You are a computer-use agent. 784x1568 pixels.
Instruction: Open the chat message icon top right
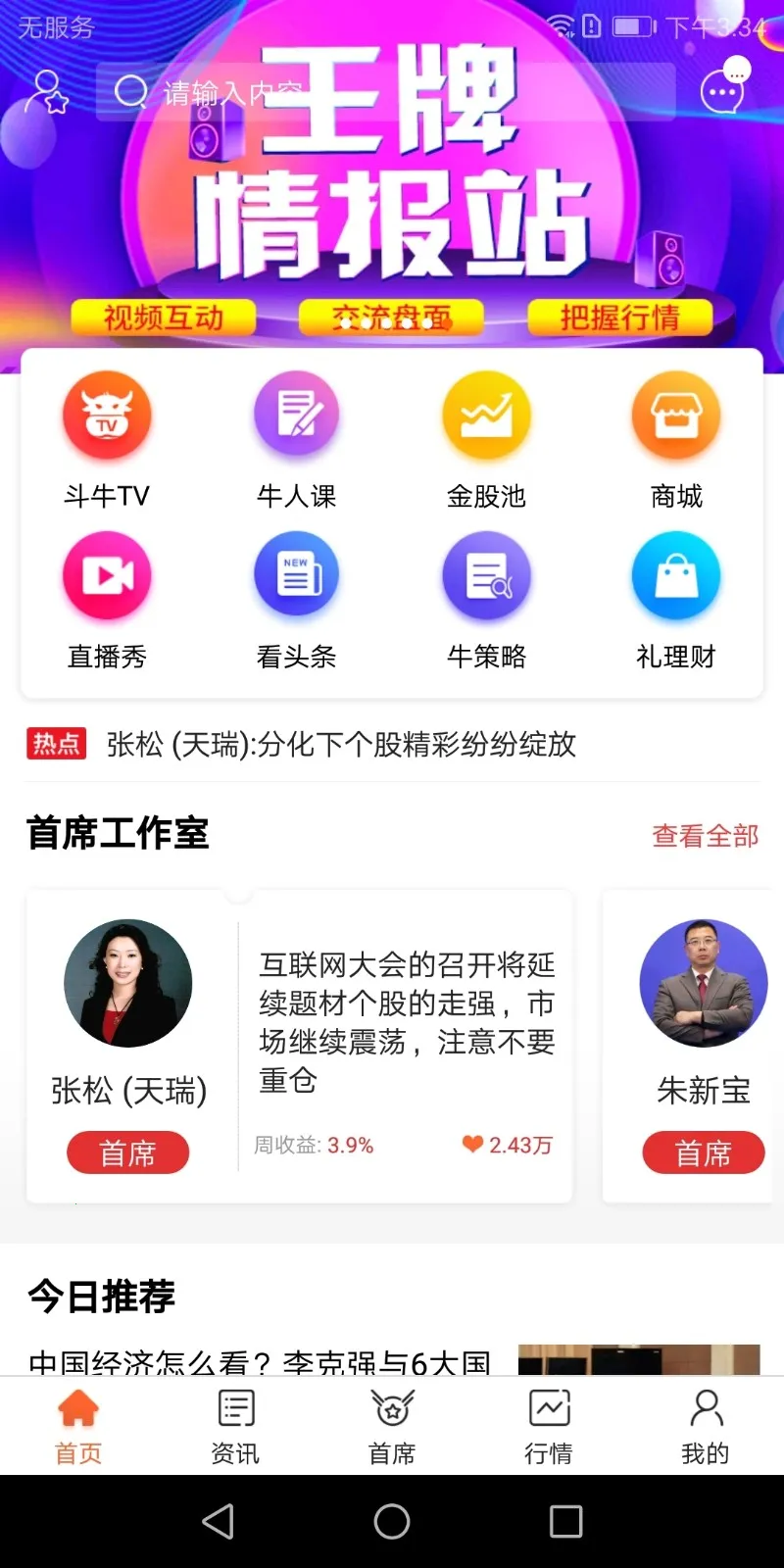(722, 92)
